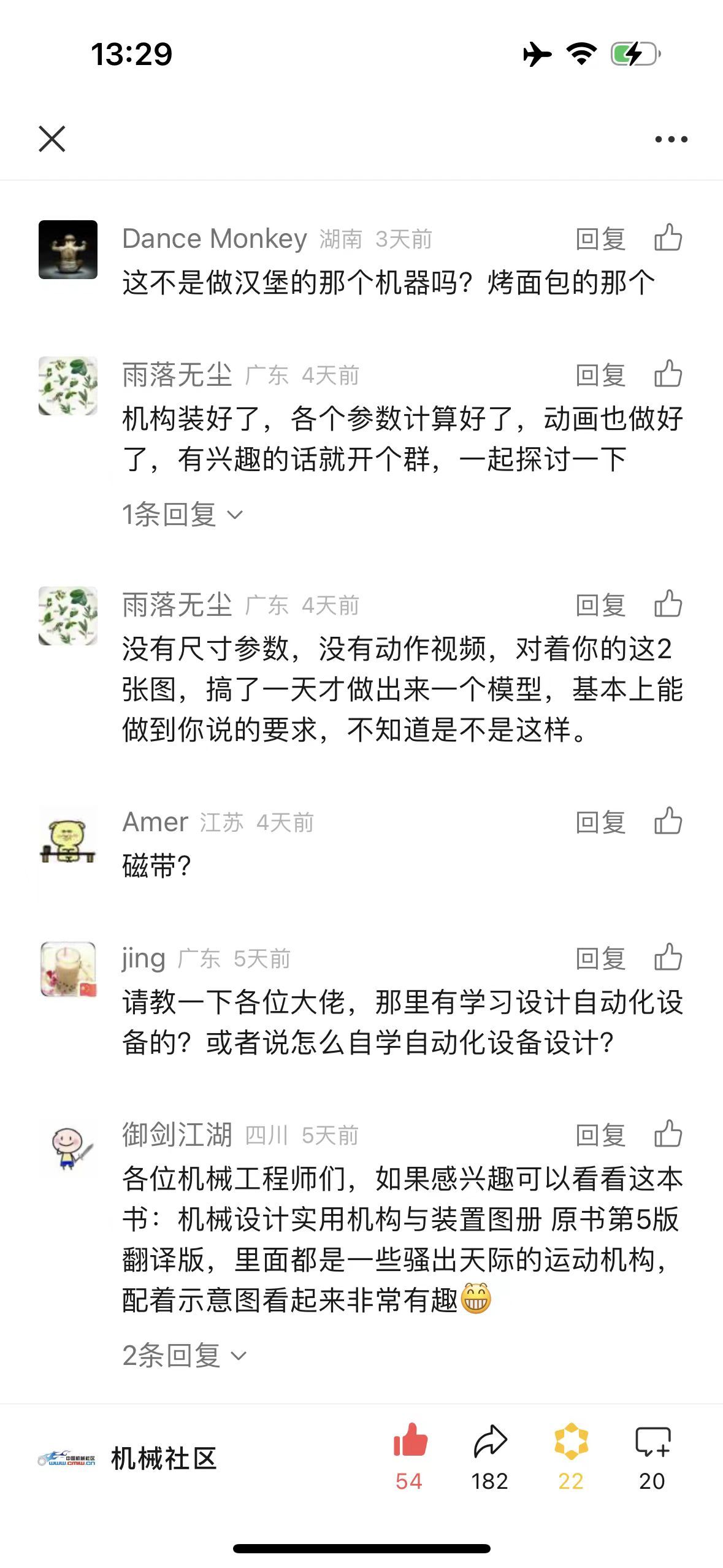The width and height of the screenshot is (723, 1568).
Task: Open the 机械社区 account page
Action: (164, 1459)
